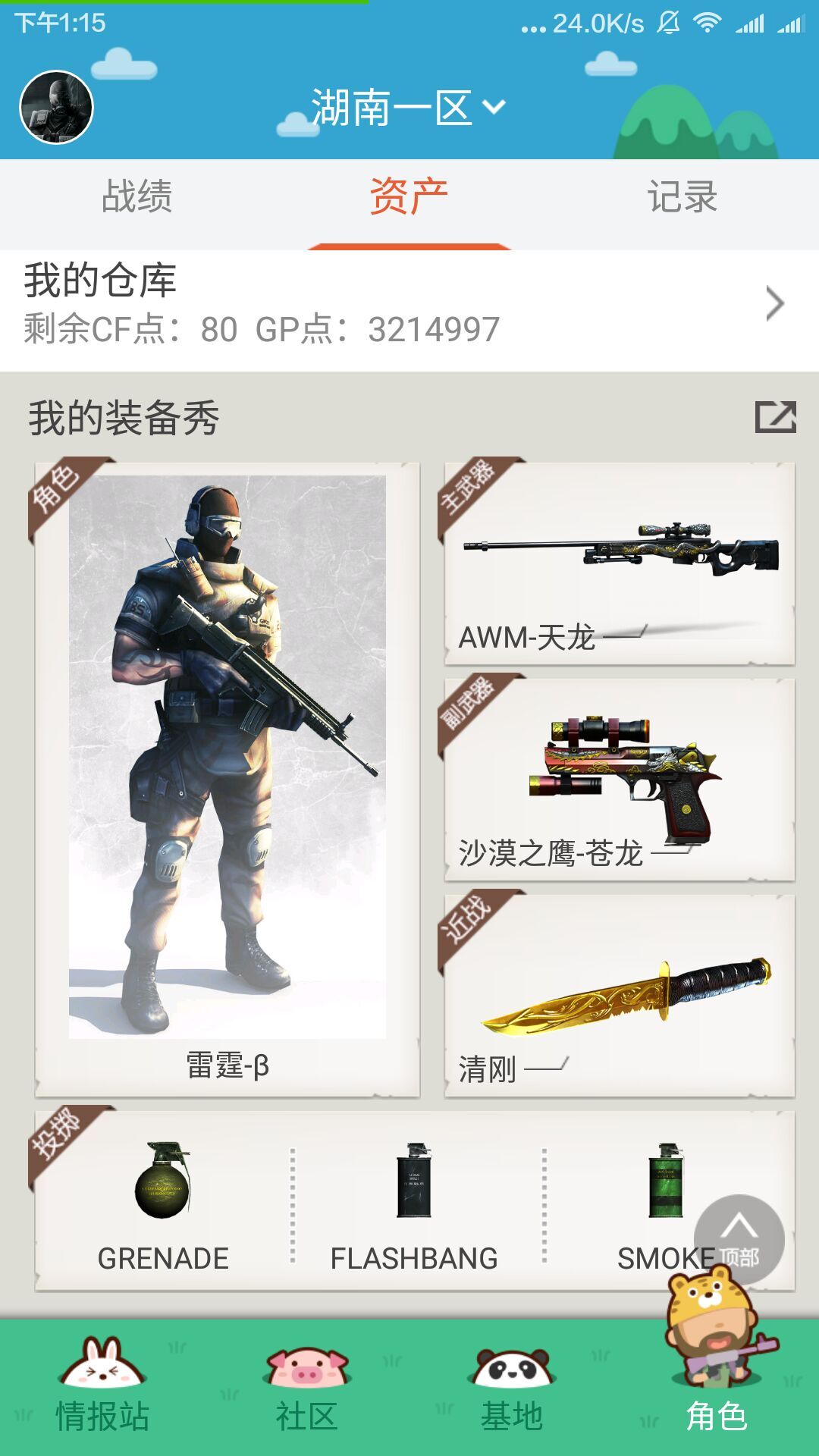Open the 雷霆-β character card
Viewport: 819px width, 1456px height.
227,779
